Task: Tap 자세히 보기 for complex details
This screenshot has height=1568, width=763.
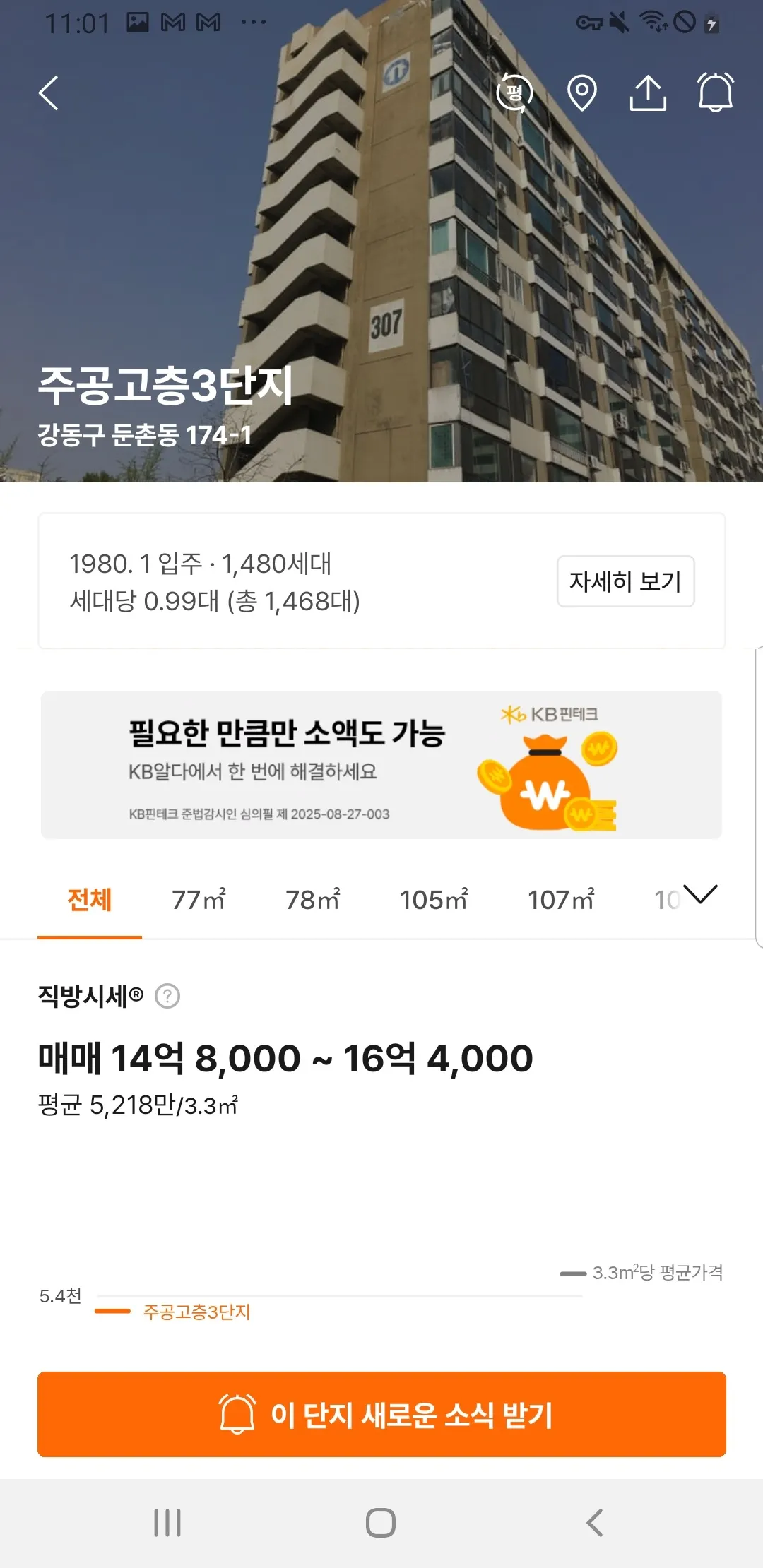Action: (x=625, y=581)
